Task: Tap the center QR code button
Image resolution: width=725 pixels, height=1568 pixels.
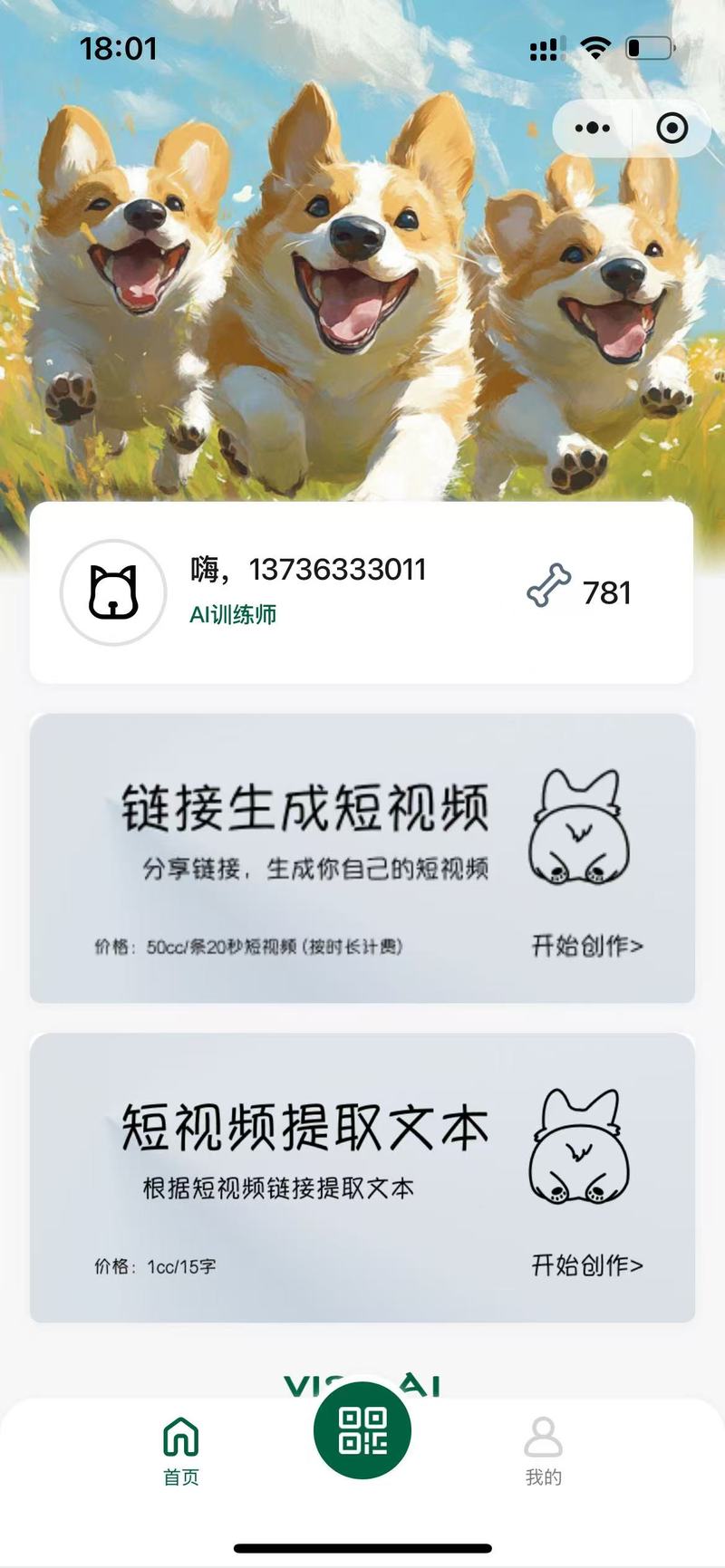Action: [x=362, y=1430]
